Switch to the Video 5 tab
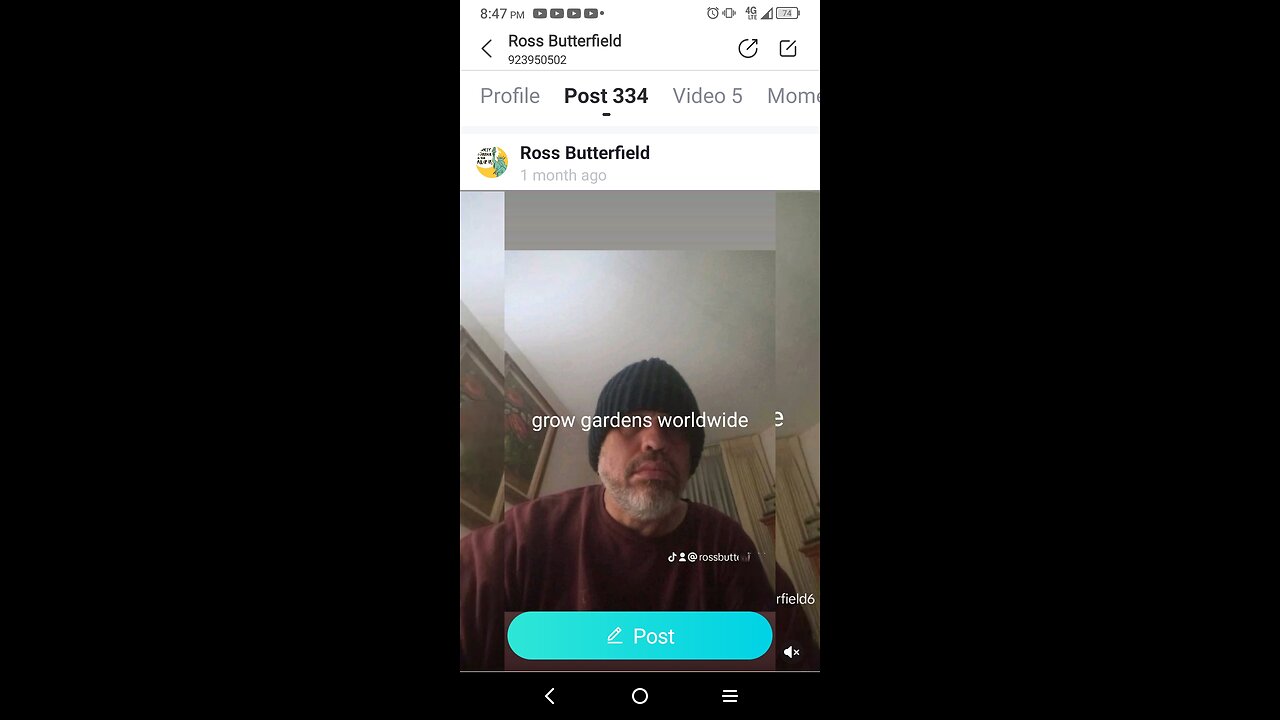 707,96
